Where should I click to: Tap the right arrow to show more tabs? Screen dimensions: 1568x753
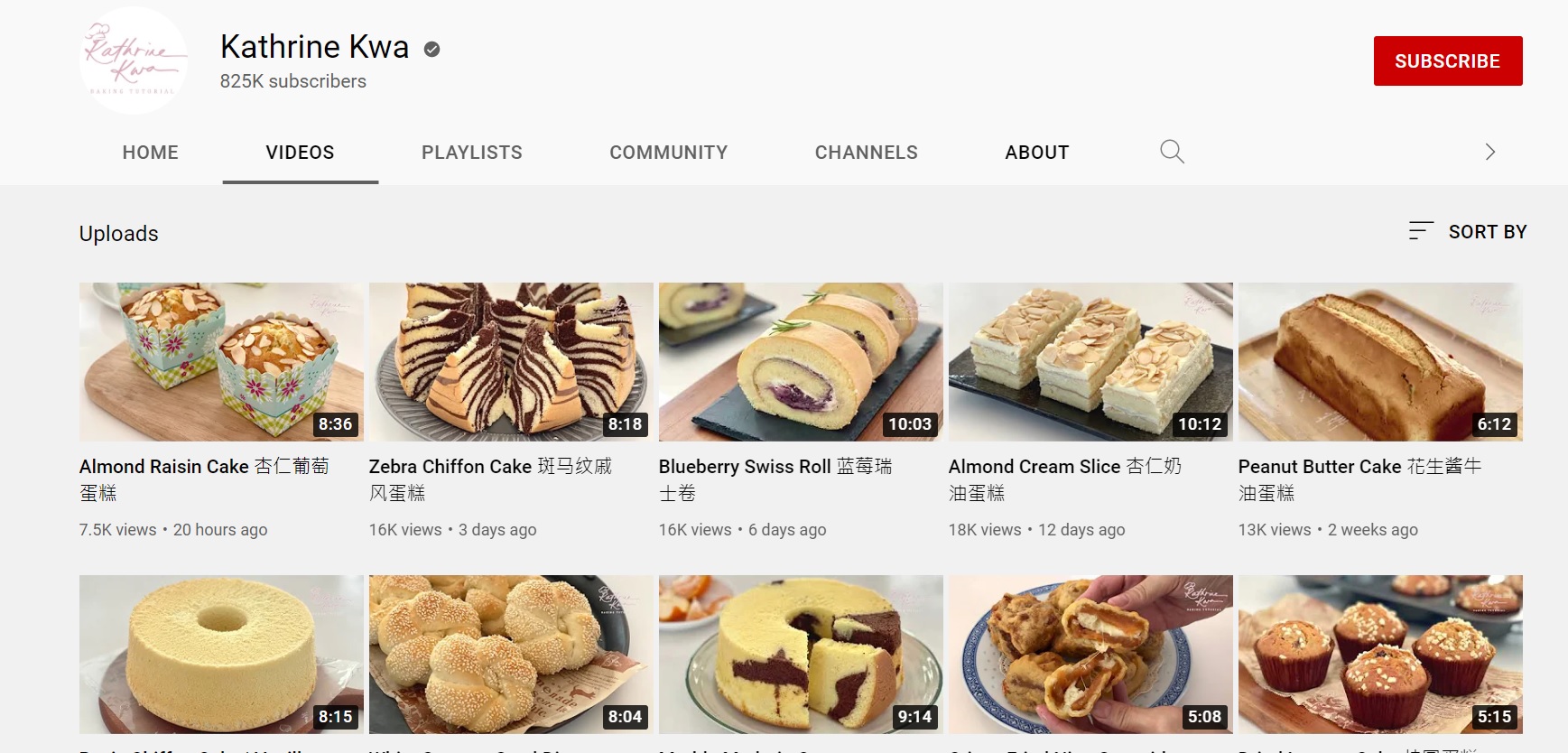1490,152
